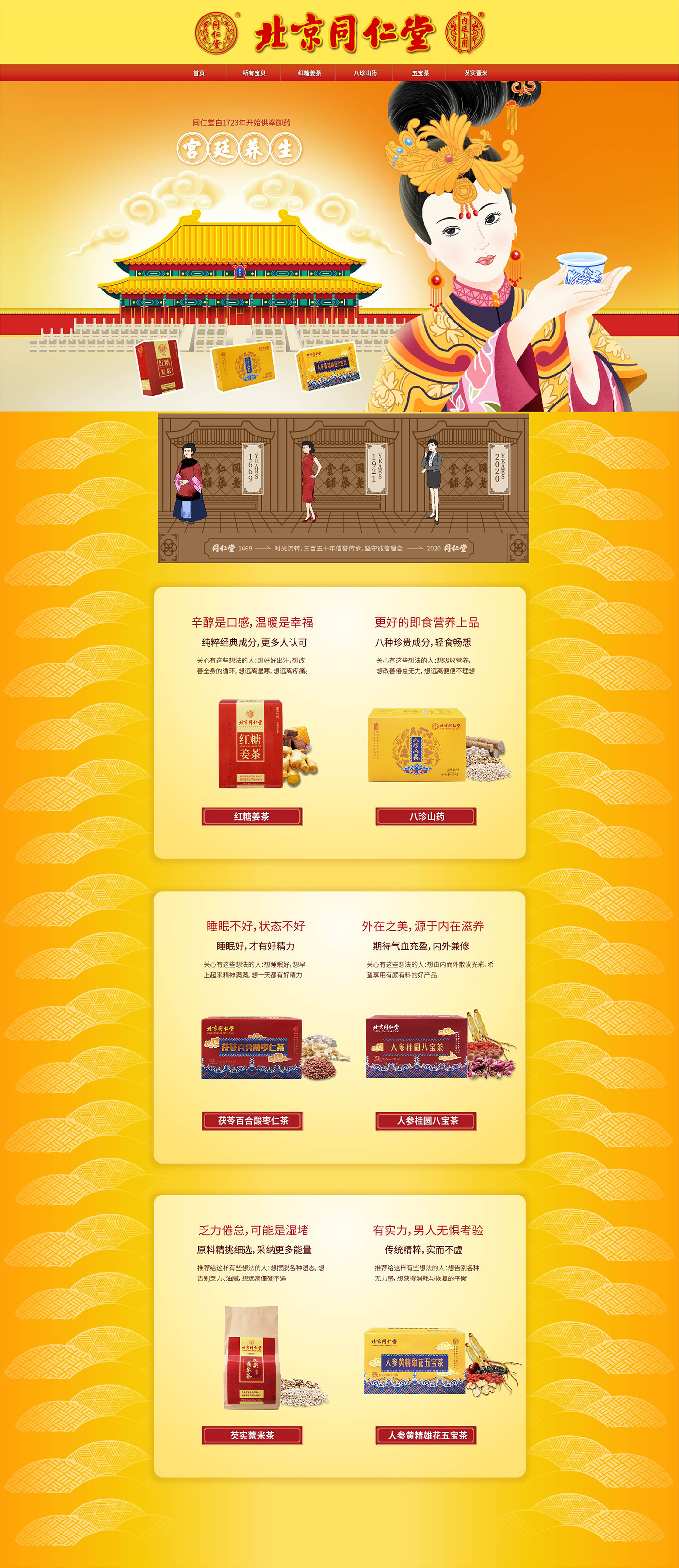Switch to the 所有宝贝 tab
The width and height of the screenshot is (679, 1568).
(254, 73)
